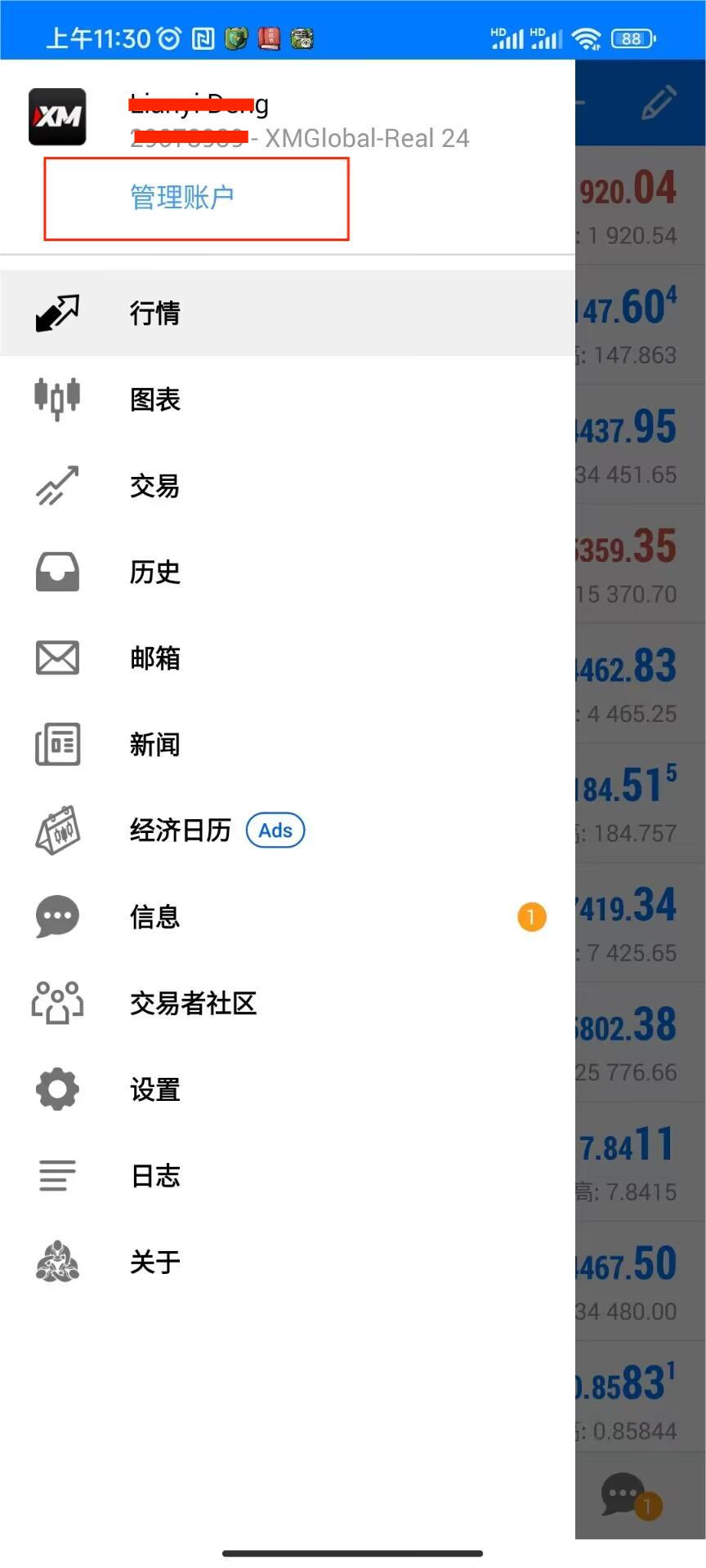Open the 交易者社区 traders community entry

193,1003
